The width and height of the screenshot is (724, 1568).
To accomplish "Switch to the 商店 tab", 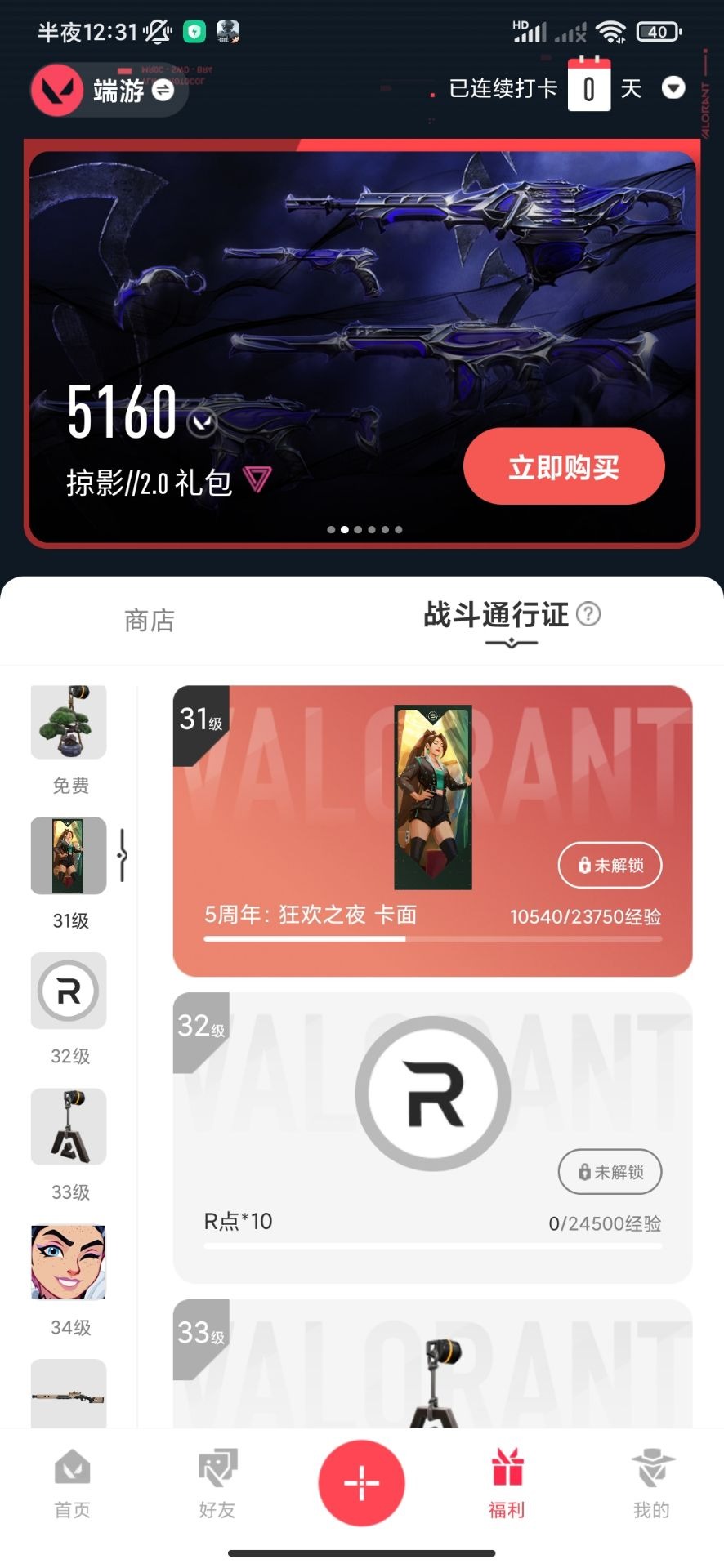I will (150, 621).
